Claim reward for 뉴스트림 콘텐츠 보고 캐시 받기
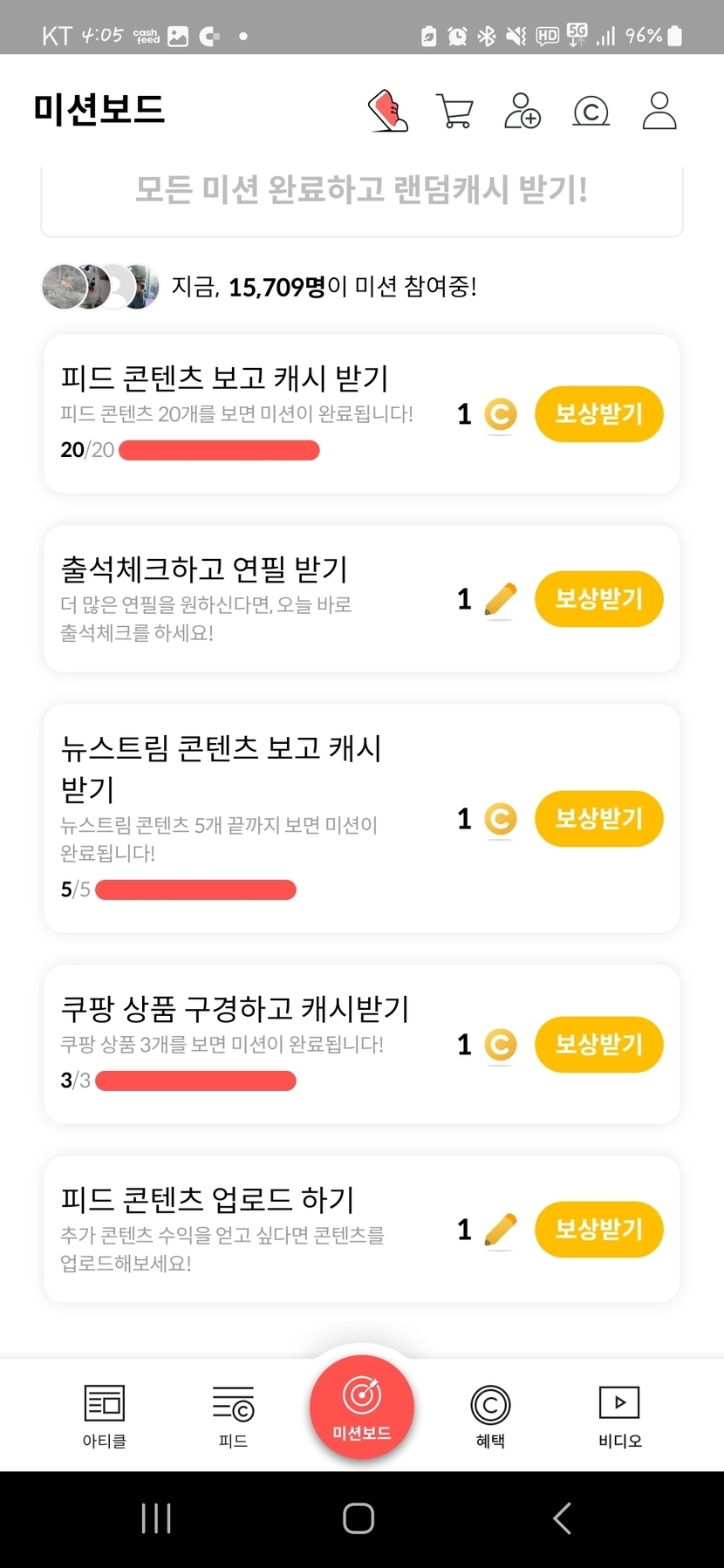The height and width of the screenshot is (1568, 724). pyautogui.click(x=598, y=819)
